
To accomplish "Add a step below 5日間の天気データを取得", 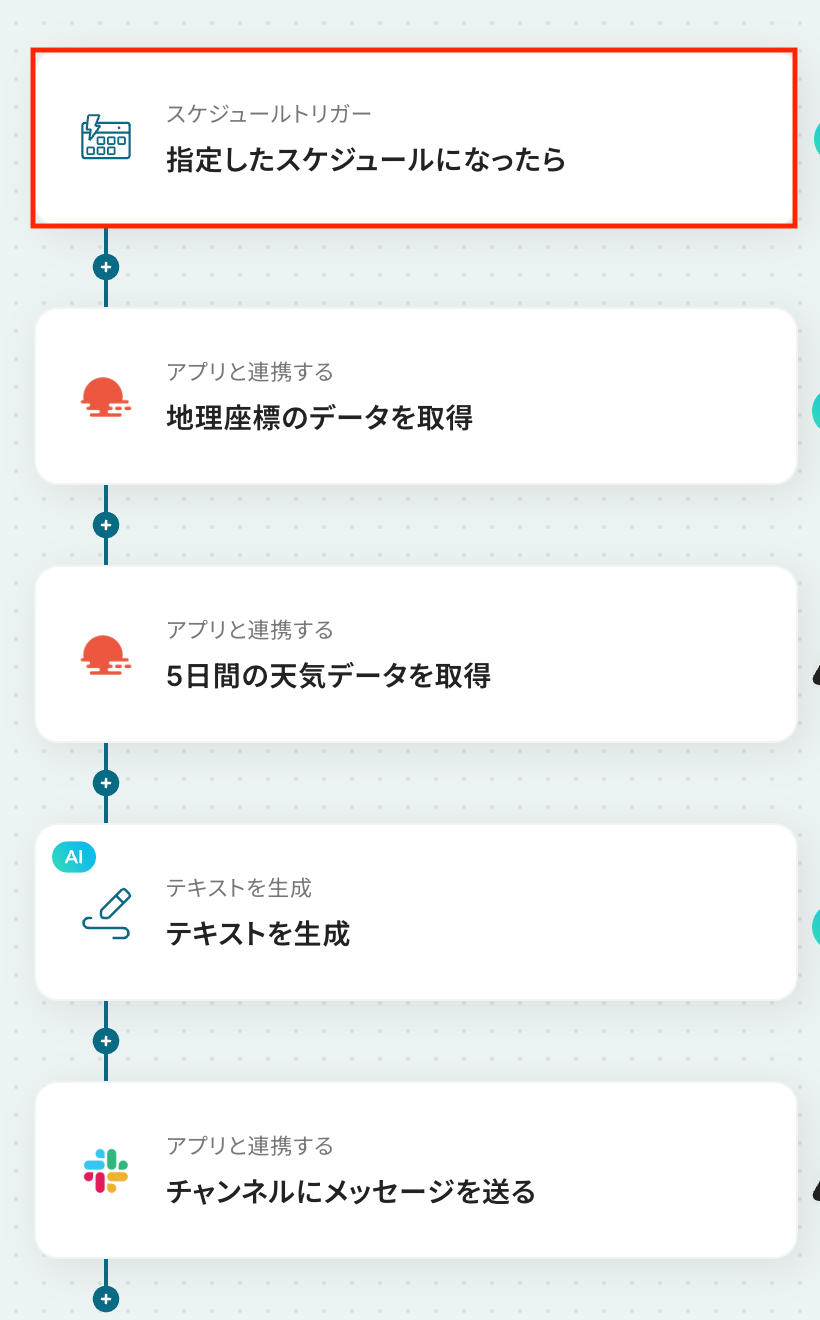I will [x=105, y=783].
